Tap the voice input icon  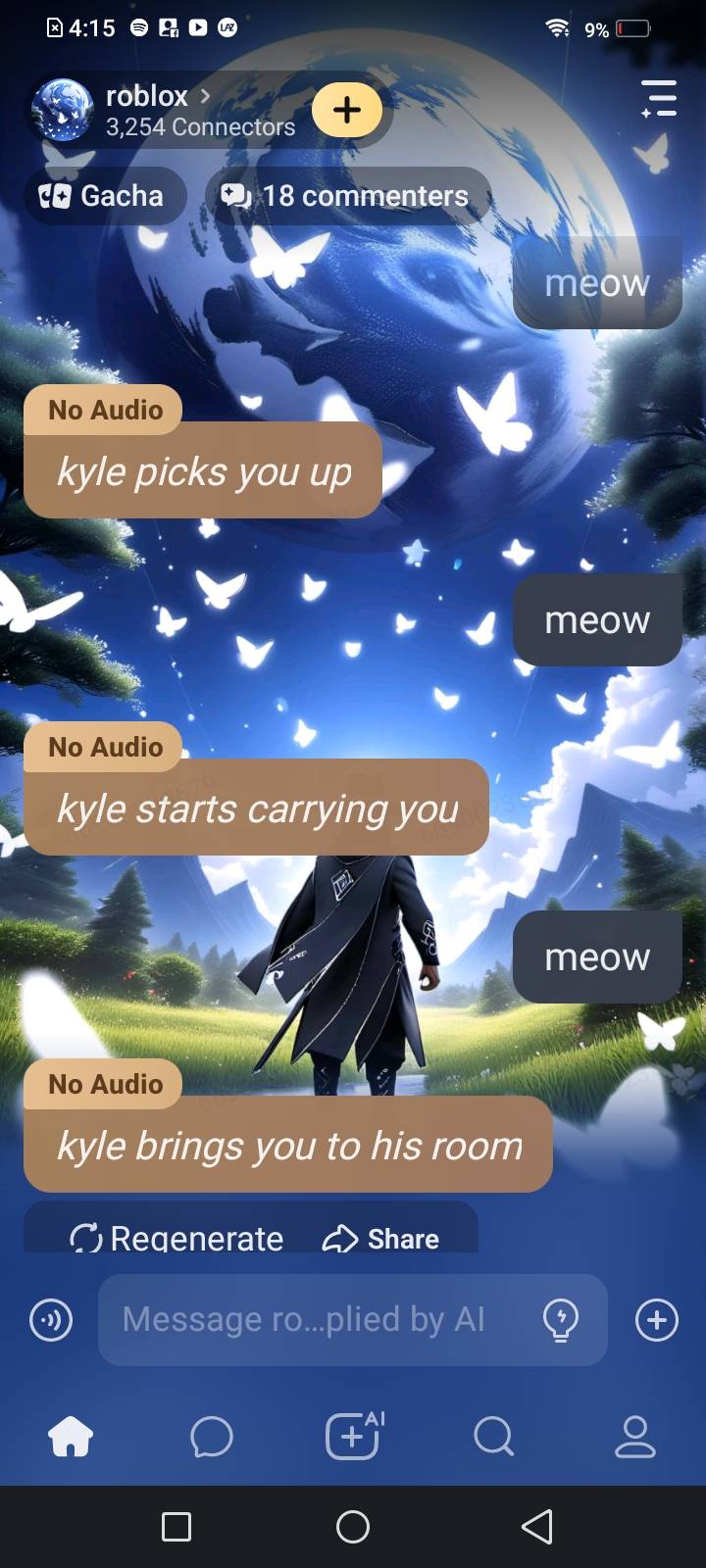click(x=51, y=1320)
